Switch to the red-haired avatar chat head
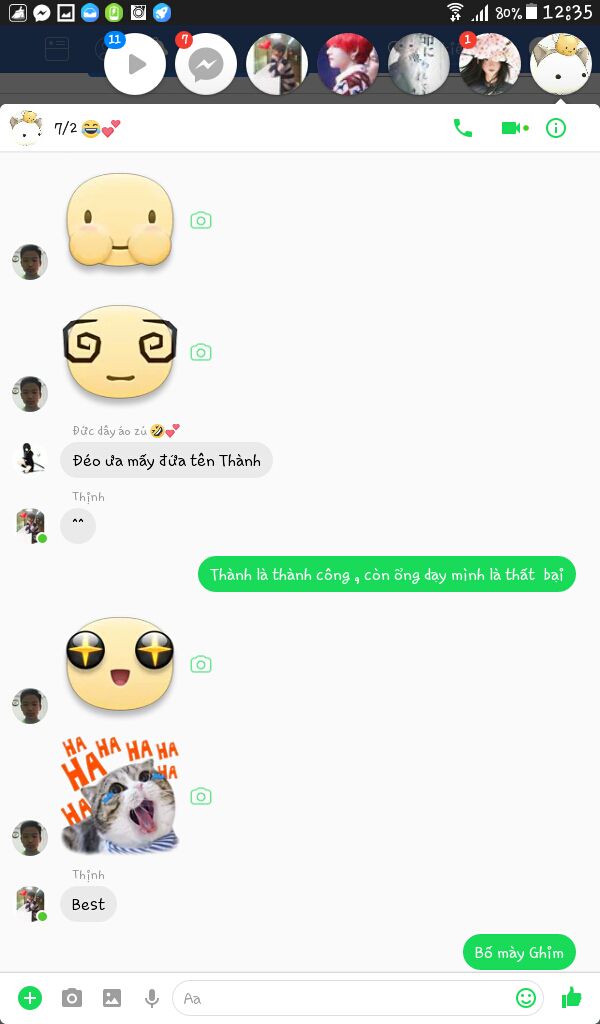Image resolution: width=600 pixels, height=1024 pixels. 348,64
